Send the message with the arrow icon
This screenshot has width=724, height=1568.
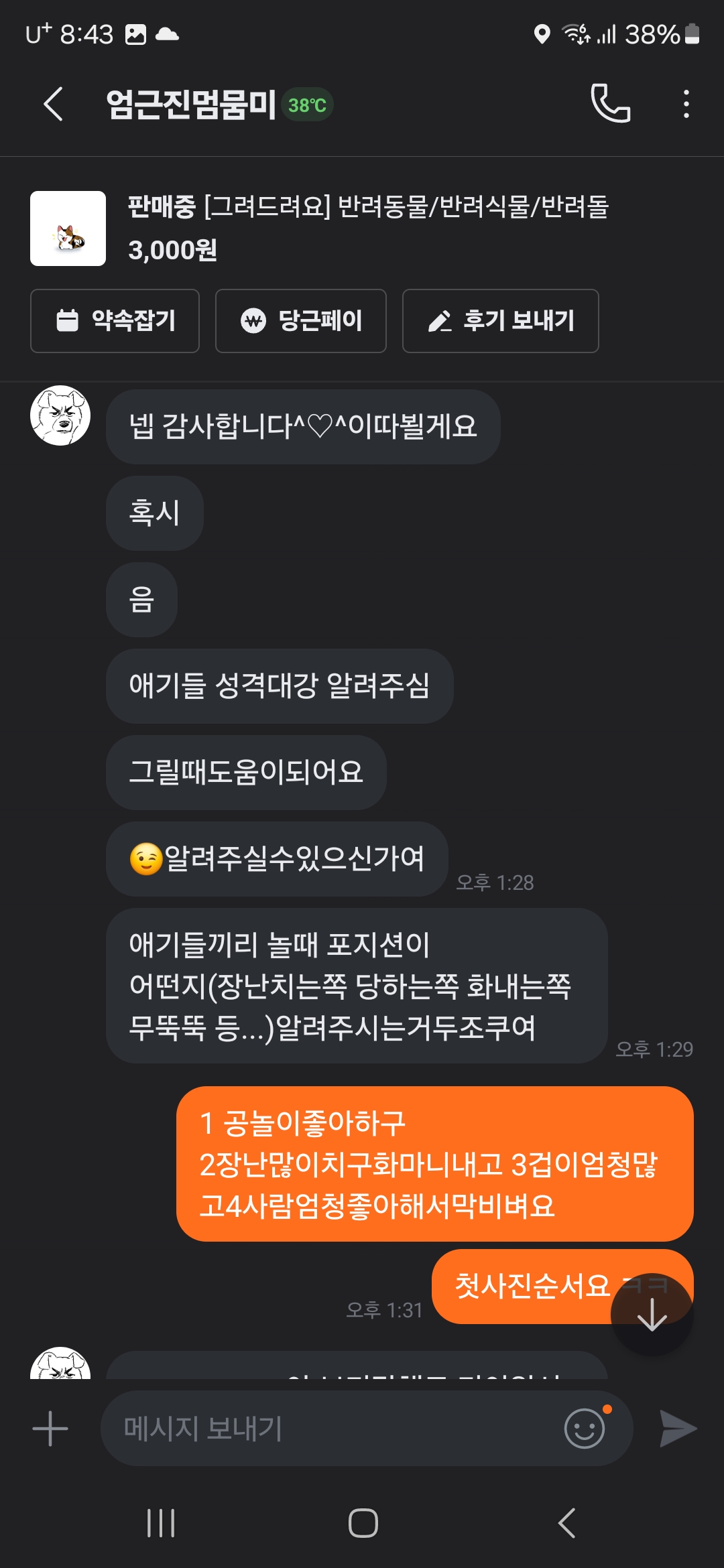pyautogui.click(x=678, y=1429)
